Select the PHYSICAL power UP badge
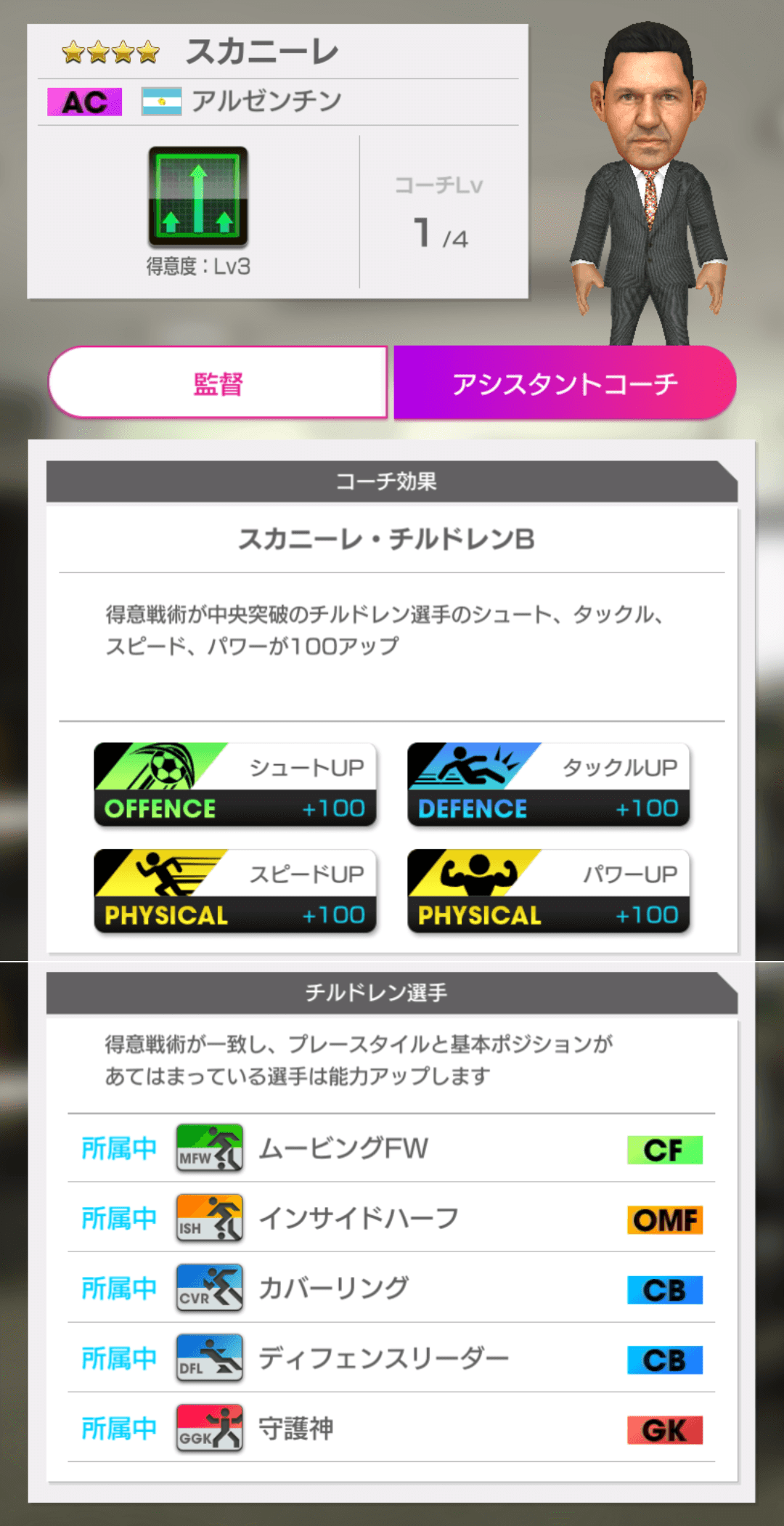 [x=548, y=891]
